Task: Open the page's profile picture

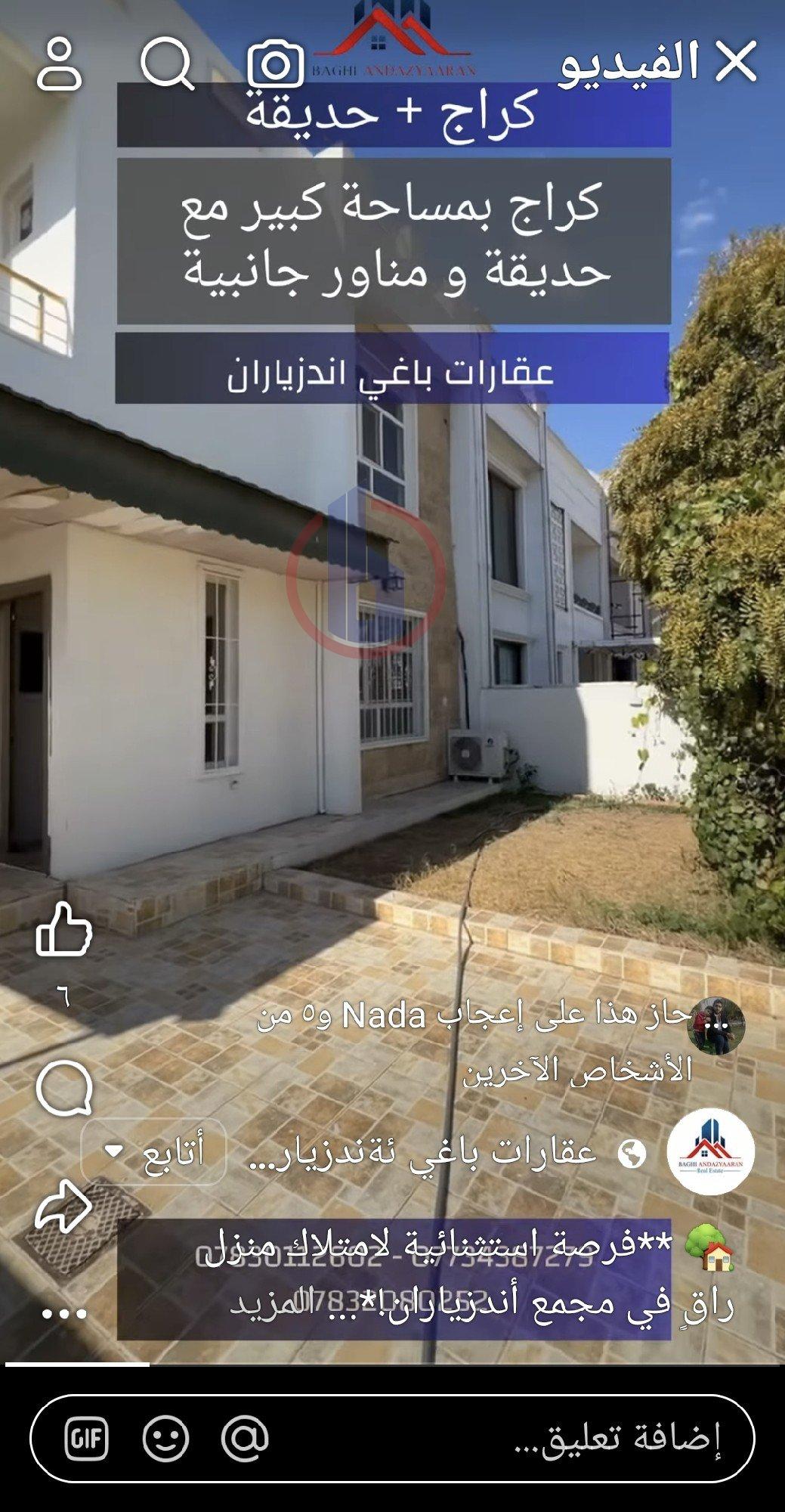Action: [710, 1154]
